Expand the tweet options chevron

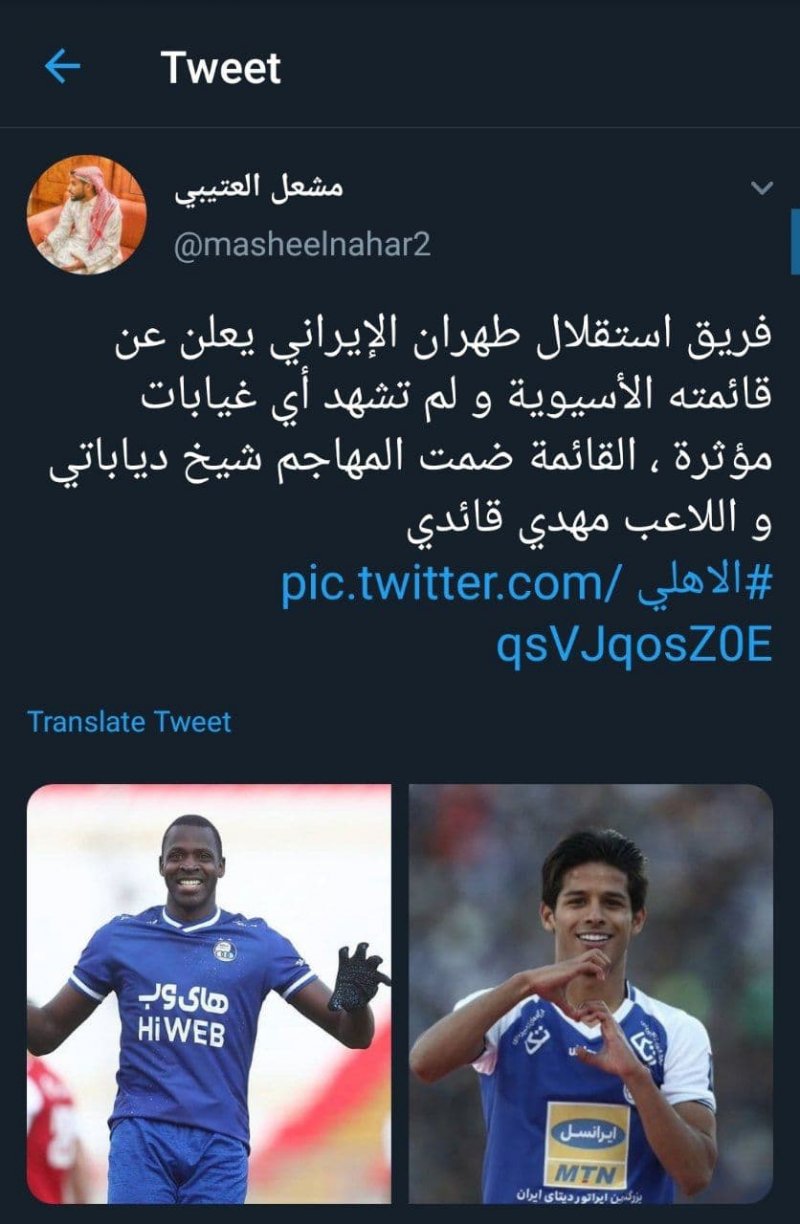(x=762, y=188)
